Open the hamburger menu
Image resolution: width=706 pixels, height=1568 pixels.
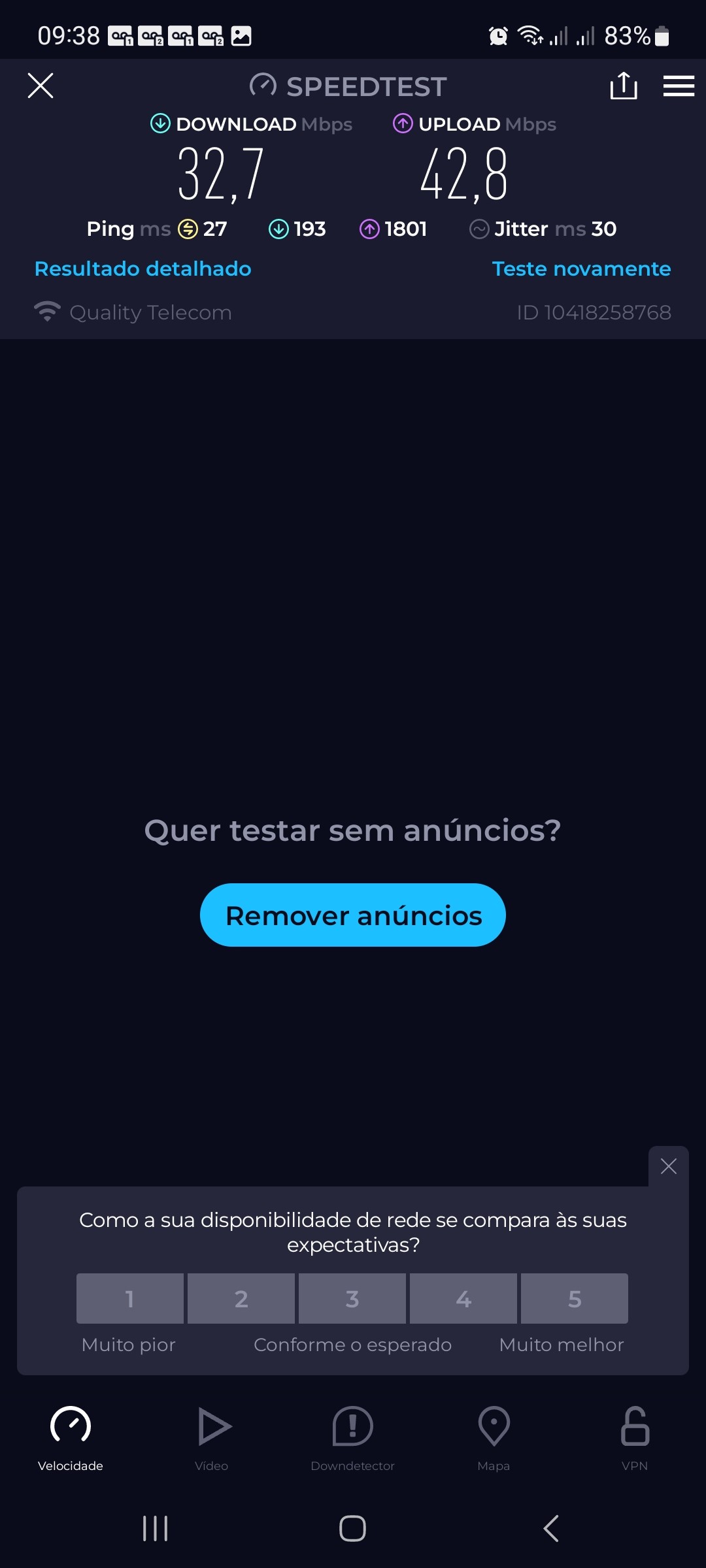tap(679, 86)
